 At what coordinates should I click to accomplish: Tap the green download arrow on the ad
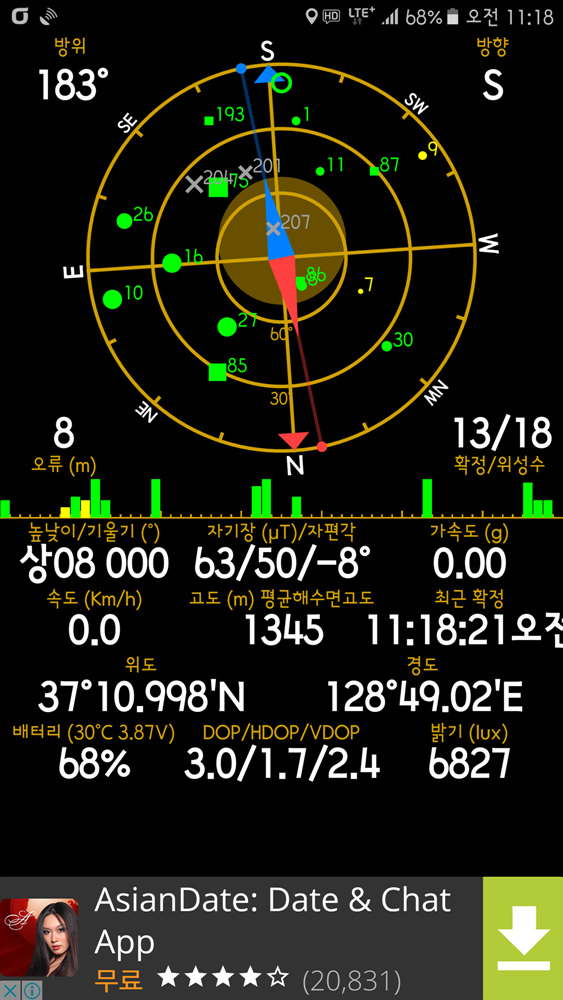[x=523, y=938]
